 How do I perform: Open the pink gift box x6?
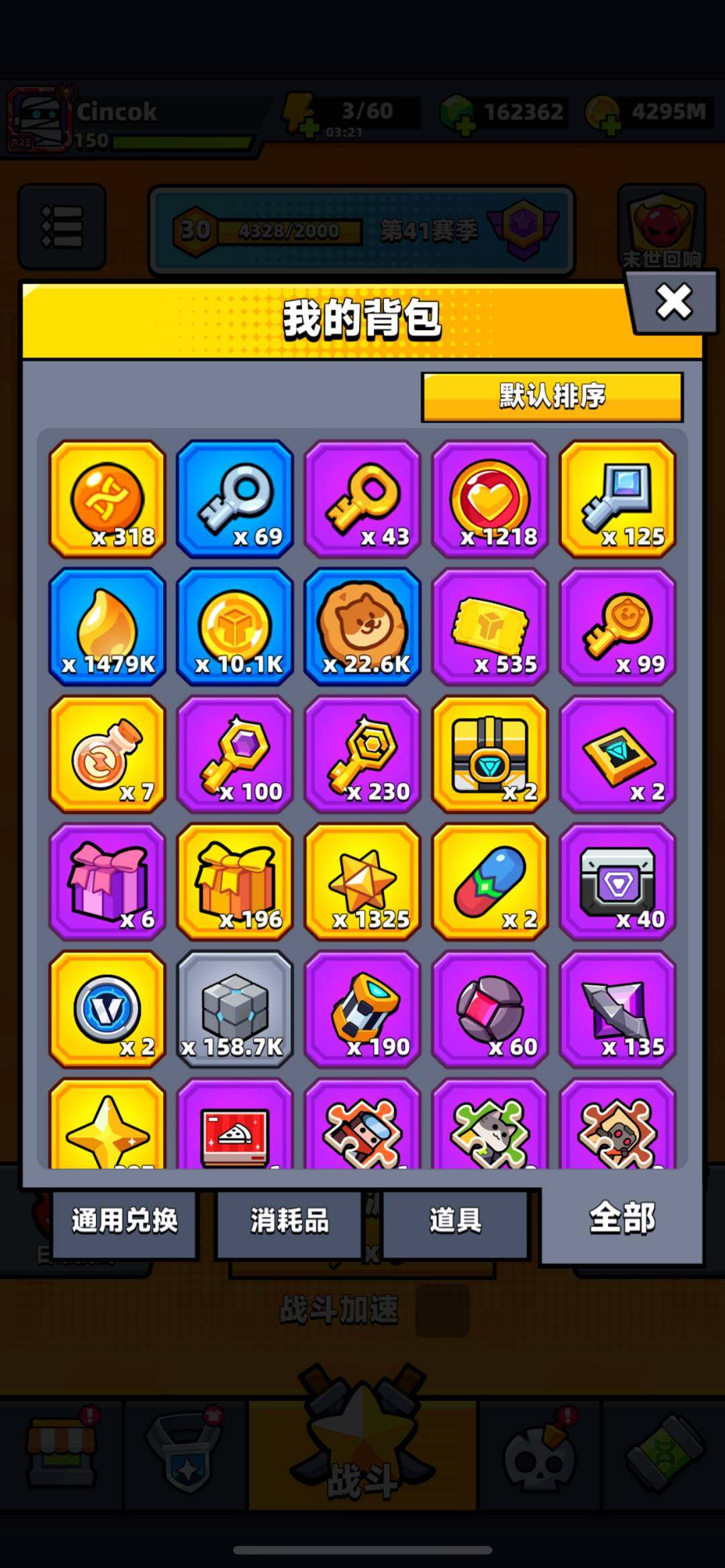pos(107,882)
